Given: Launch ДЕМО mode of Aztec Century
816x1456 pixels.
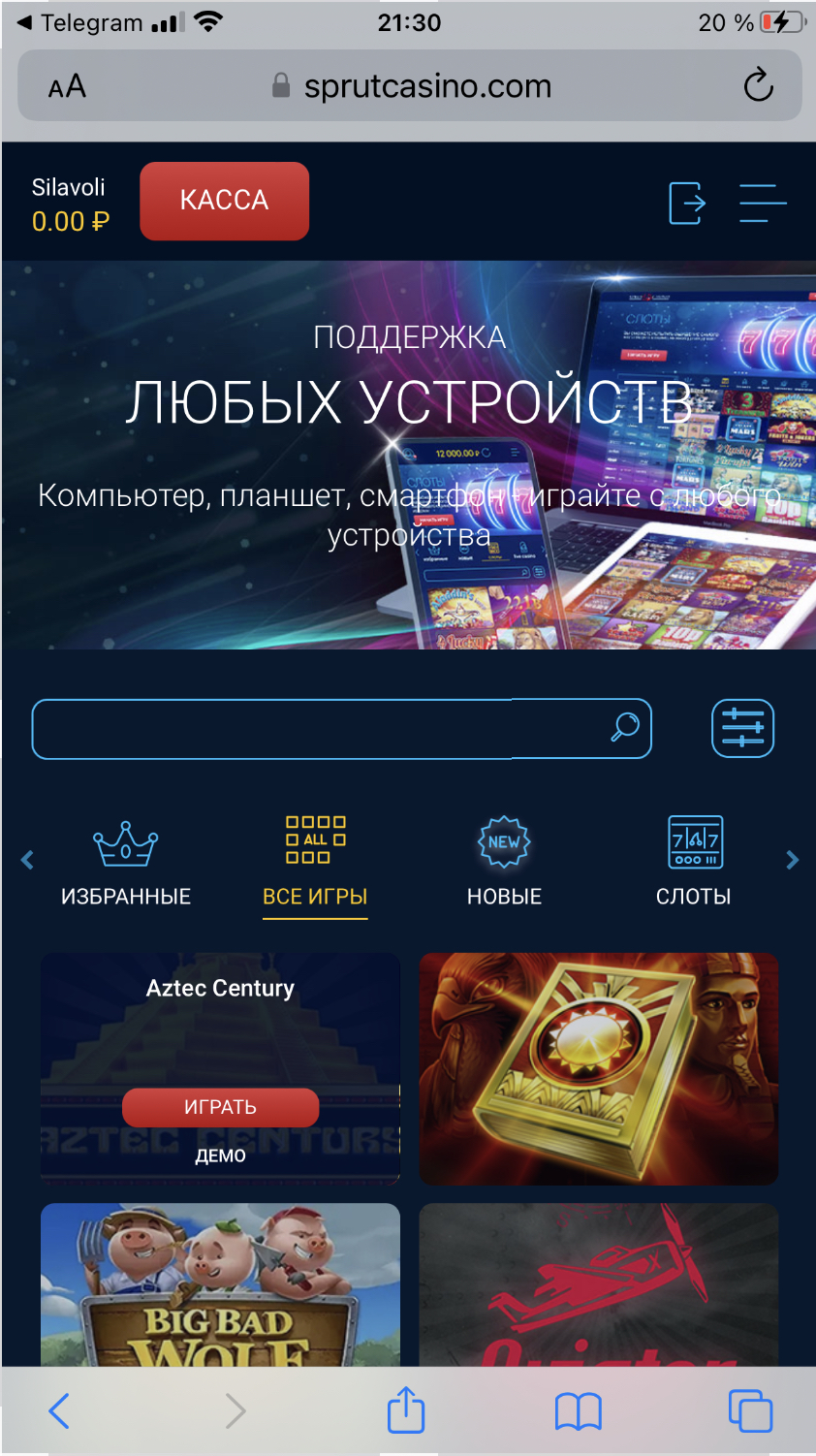Looking at the screenshot, I should pyautogui.click(x=220, y=1155).
